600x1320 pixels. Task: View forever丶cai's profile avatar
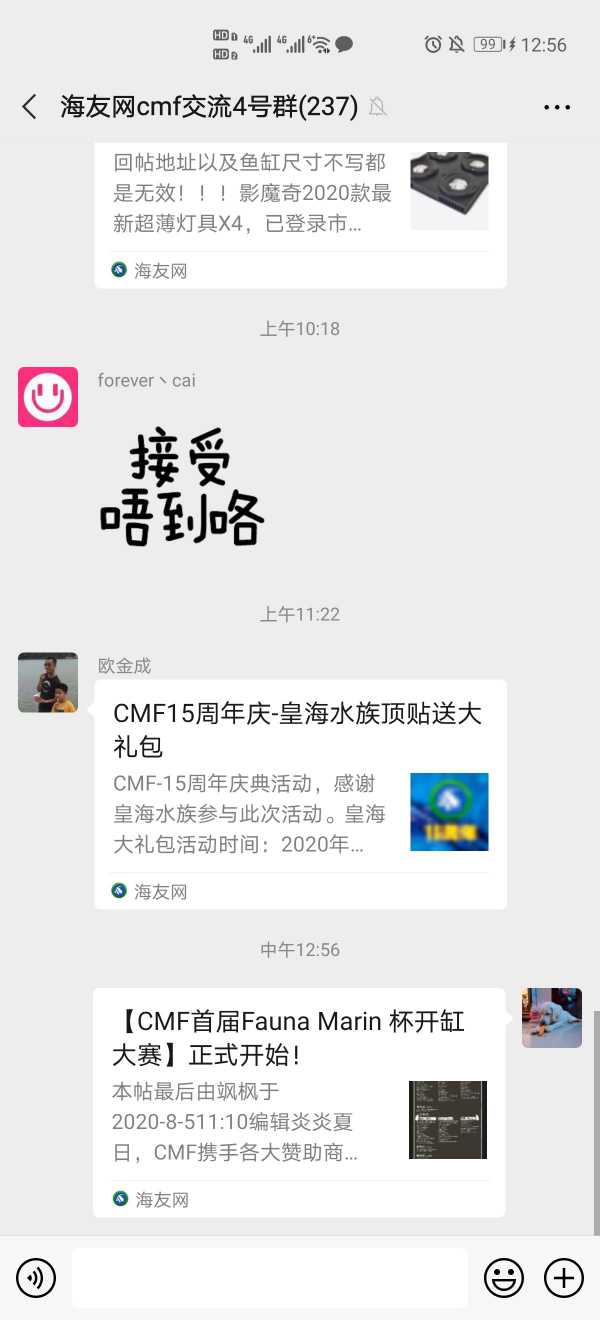pyautogui.click(x=48, y=397)
